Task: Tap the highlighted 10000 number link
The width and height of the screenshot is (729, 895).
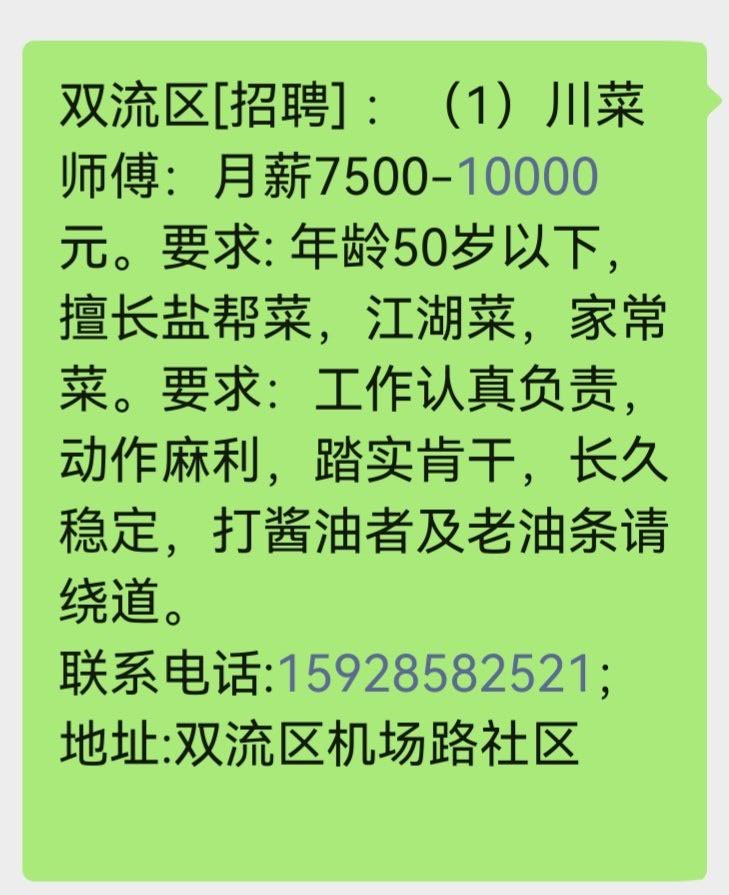Action: [x=527, y=178]
